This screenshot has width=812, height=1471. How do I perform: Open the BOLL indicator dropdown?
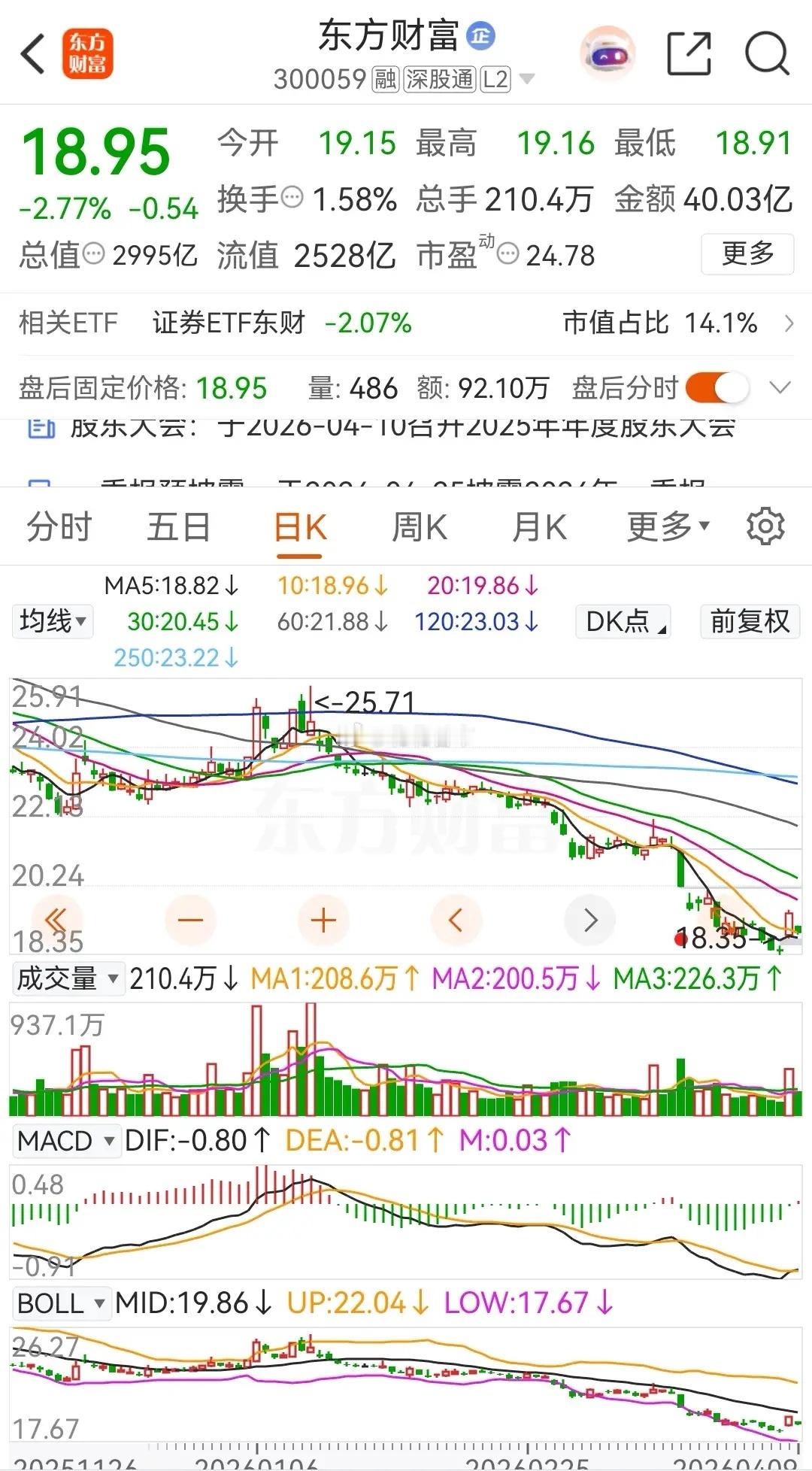coord(62,1303)
